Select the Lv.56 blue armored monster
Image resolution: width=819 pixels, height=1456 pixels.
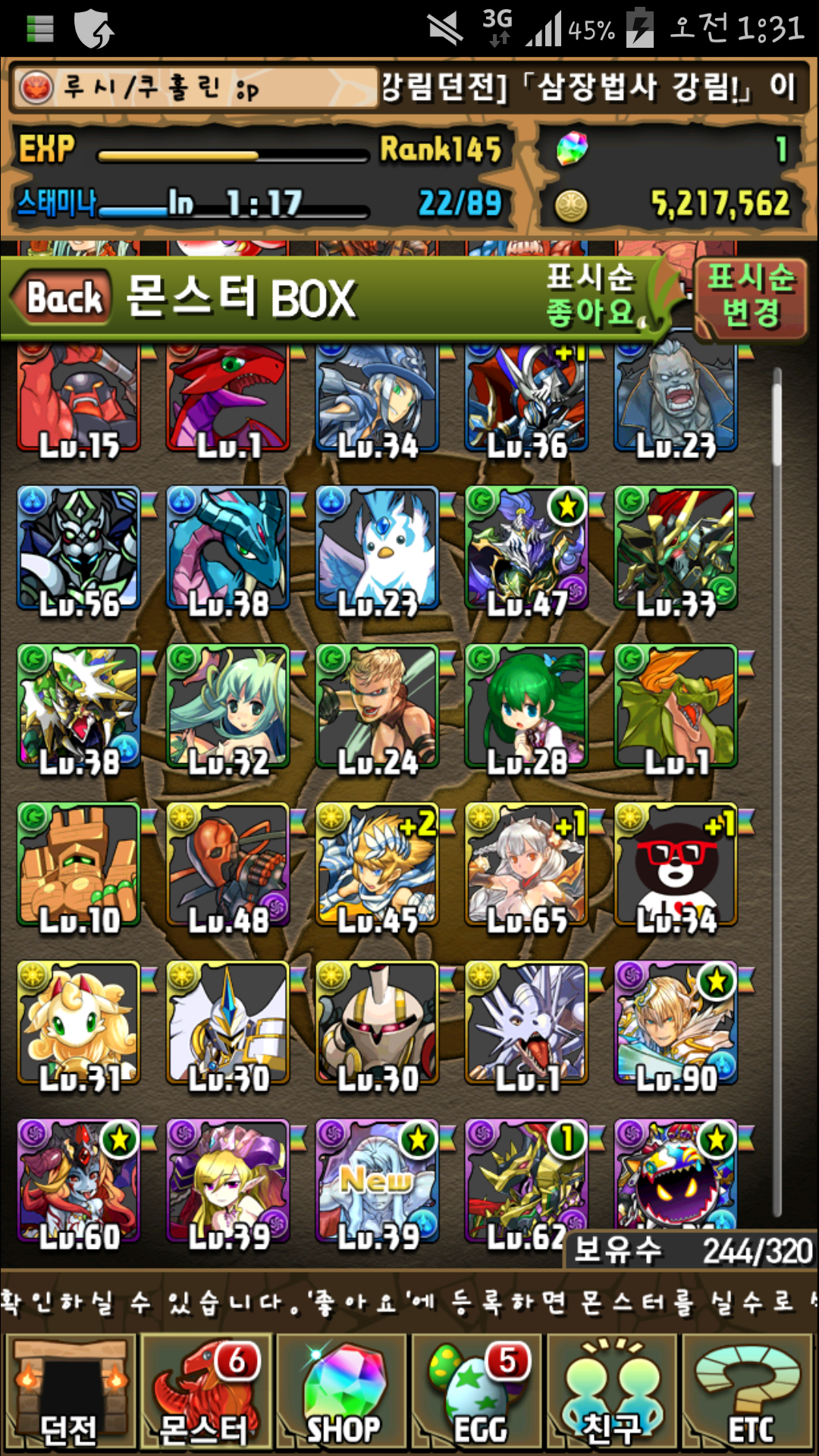(x=79, y=549)
